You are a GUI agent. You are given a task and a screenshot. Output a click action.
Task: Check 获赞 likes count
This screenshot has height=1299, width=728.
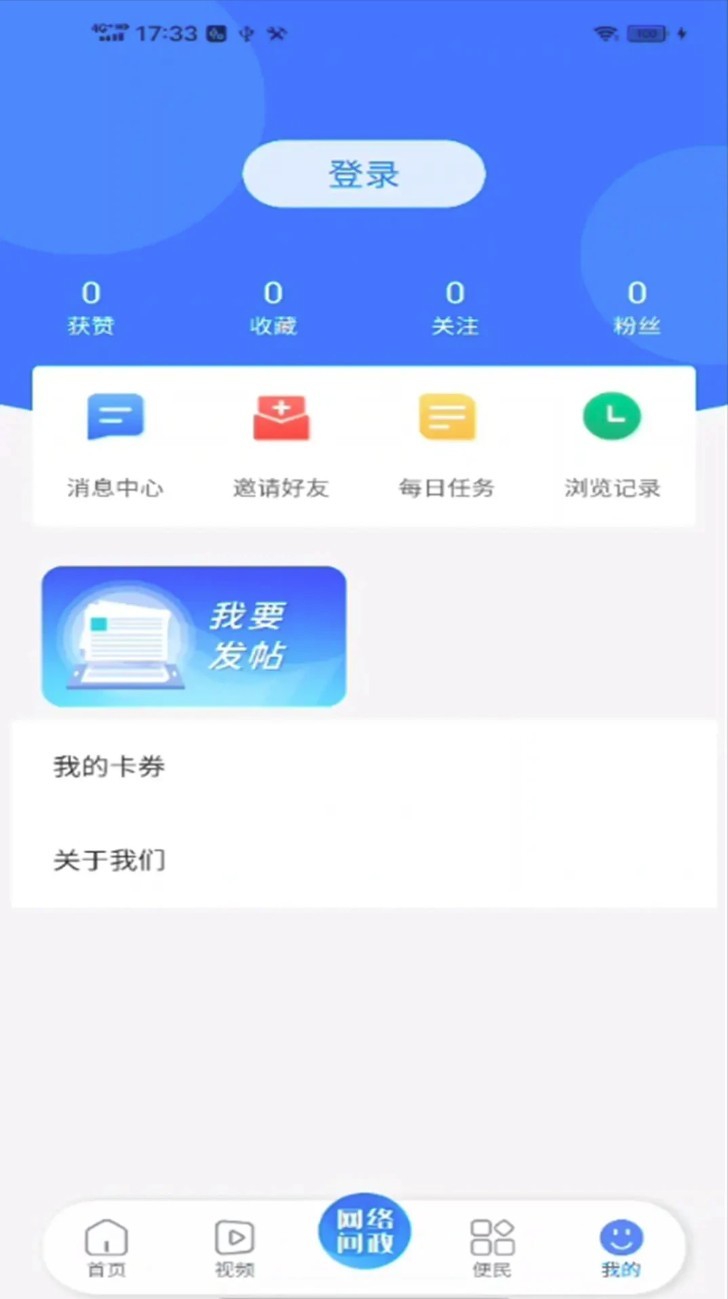(x=91, y=305)
